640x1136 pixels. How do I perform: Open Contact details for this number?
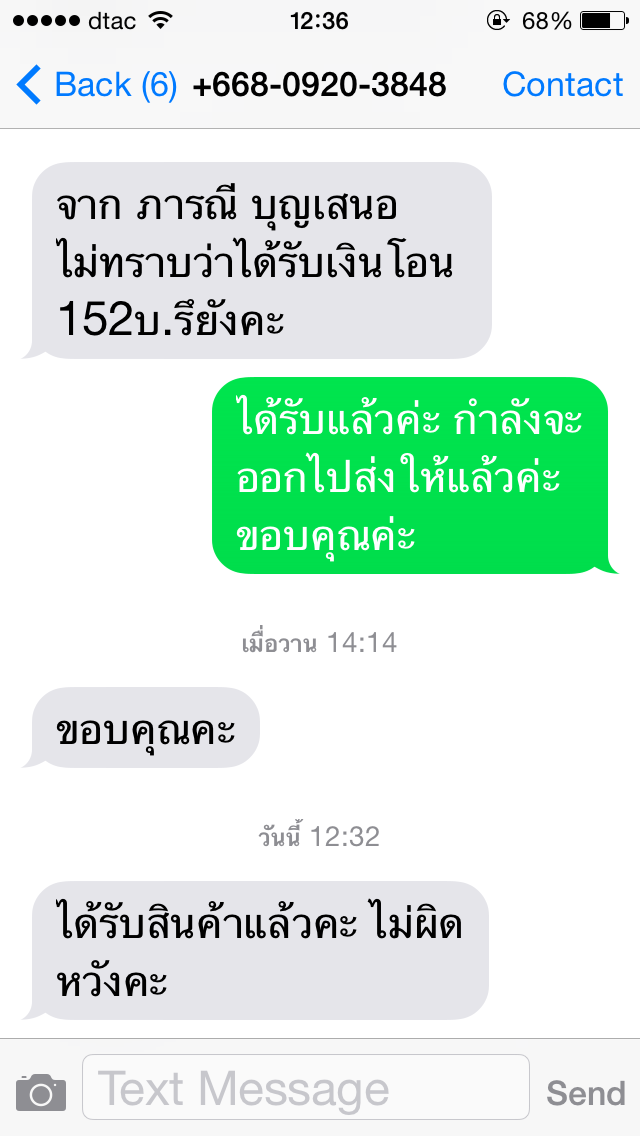click(x=562, y=85)
